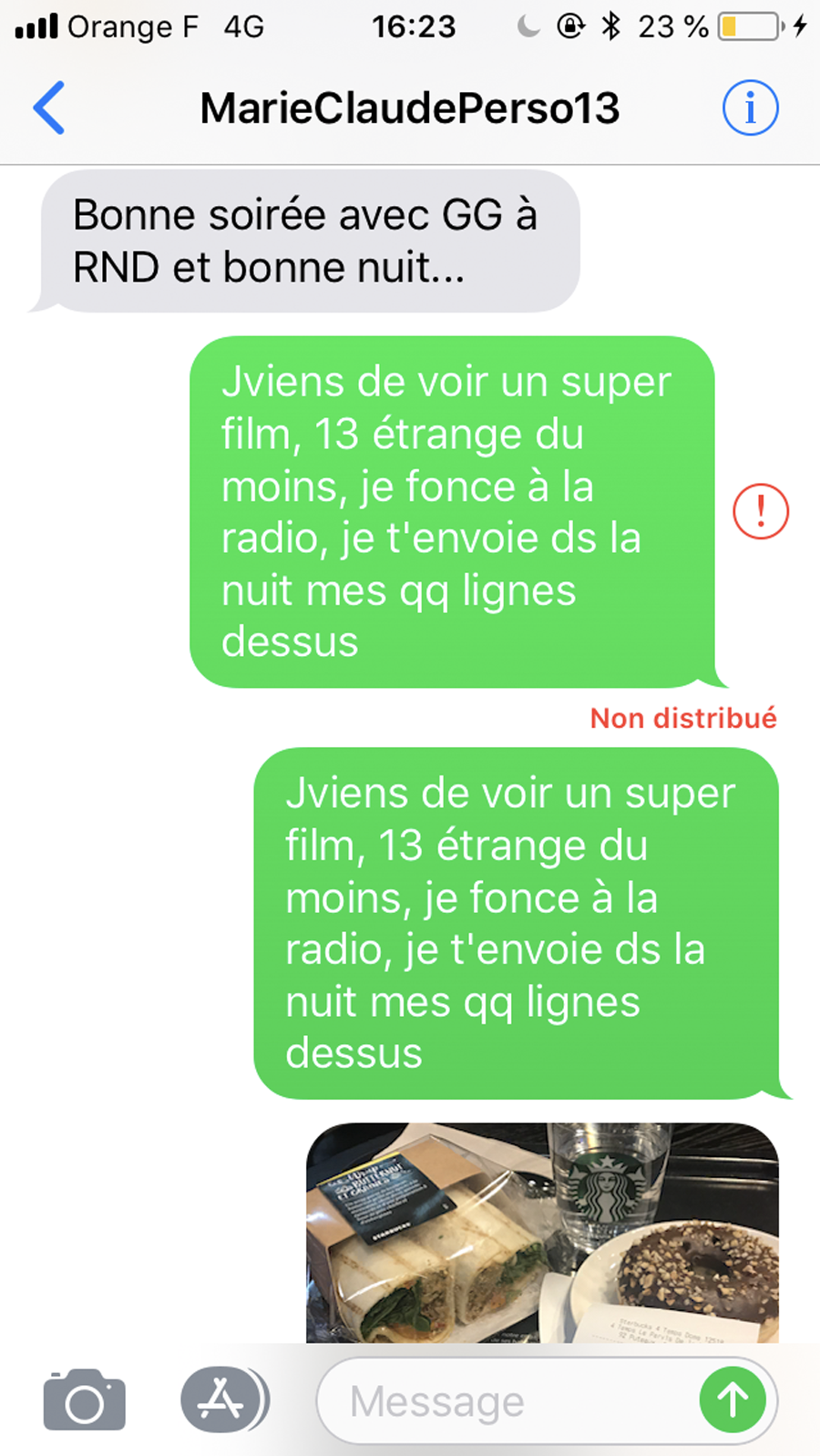Tap the red undelivered message alert
The width and height of the screenshot is (820, 1456).
coord(761,511)
